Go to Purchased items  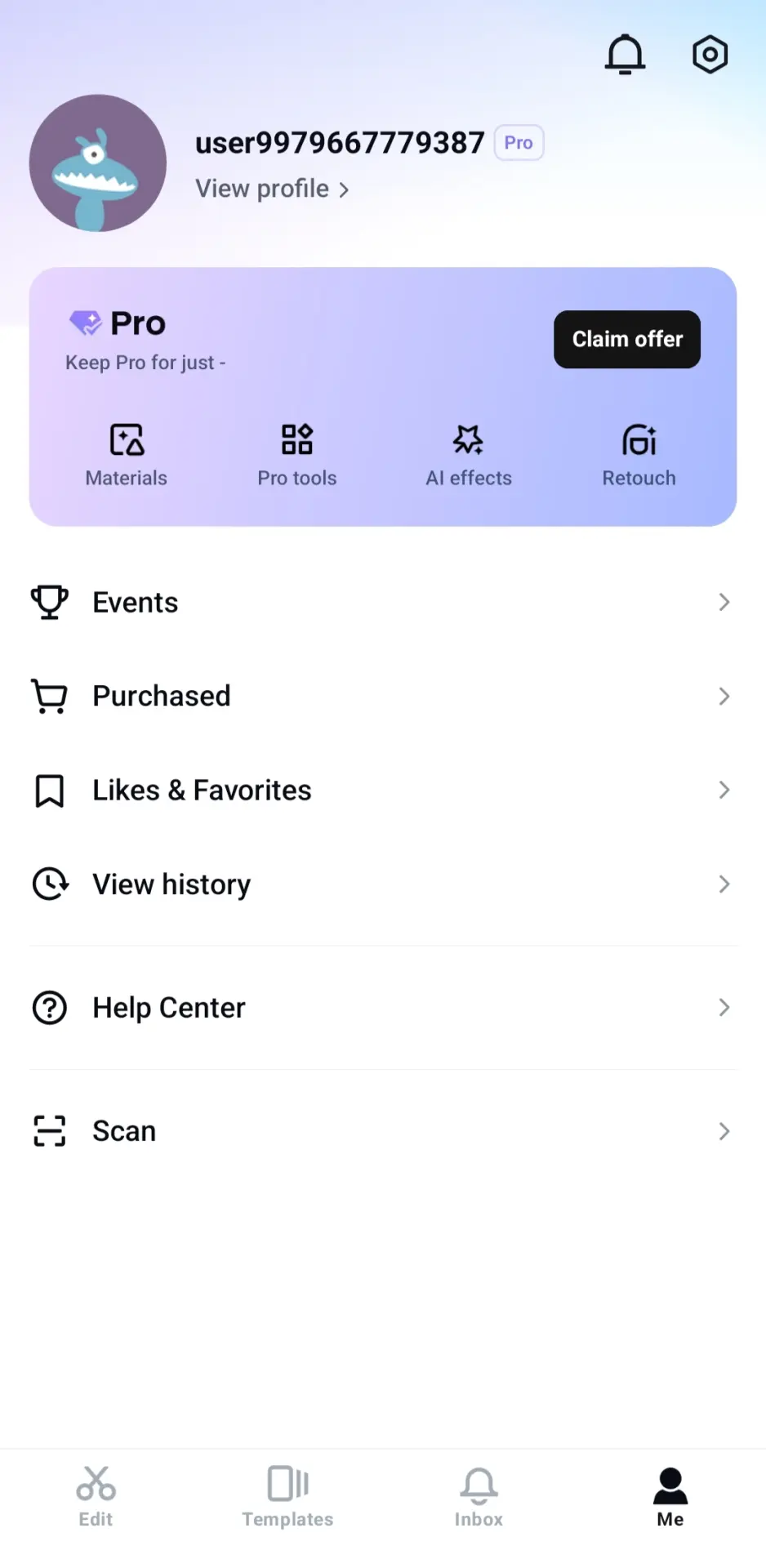(383, 697)
